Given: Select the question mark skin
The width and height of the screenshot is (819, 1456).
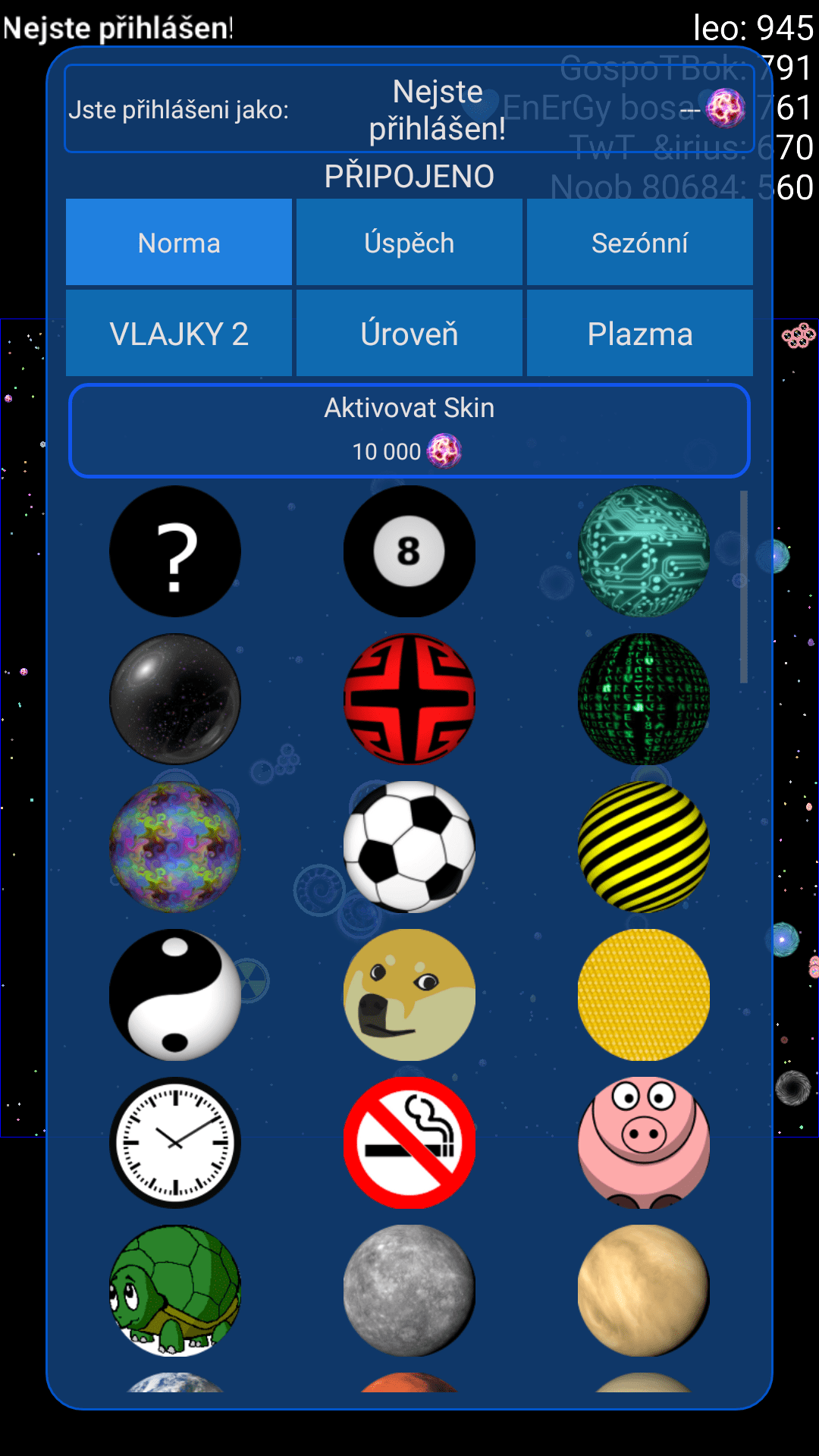Looking at the screenshot, I should (x=175, y=551).
